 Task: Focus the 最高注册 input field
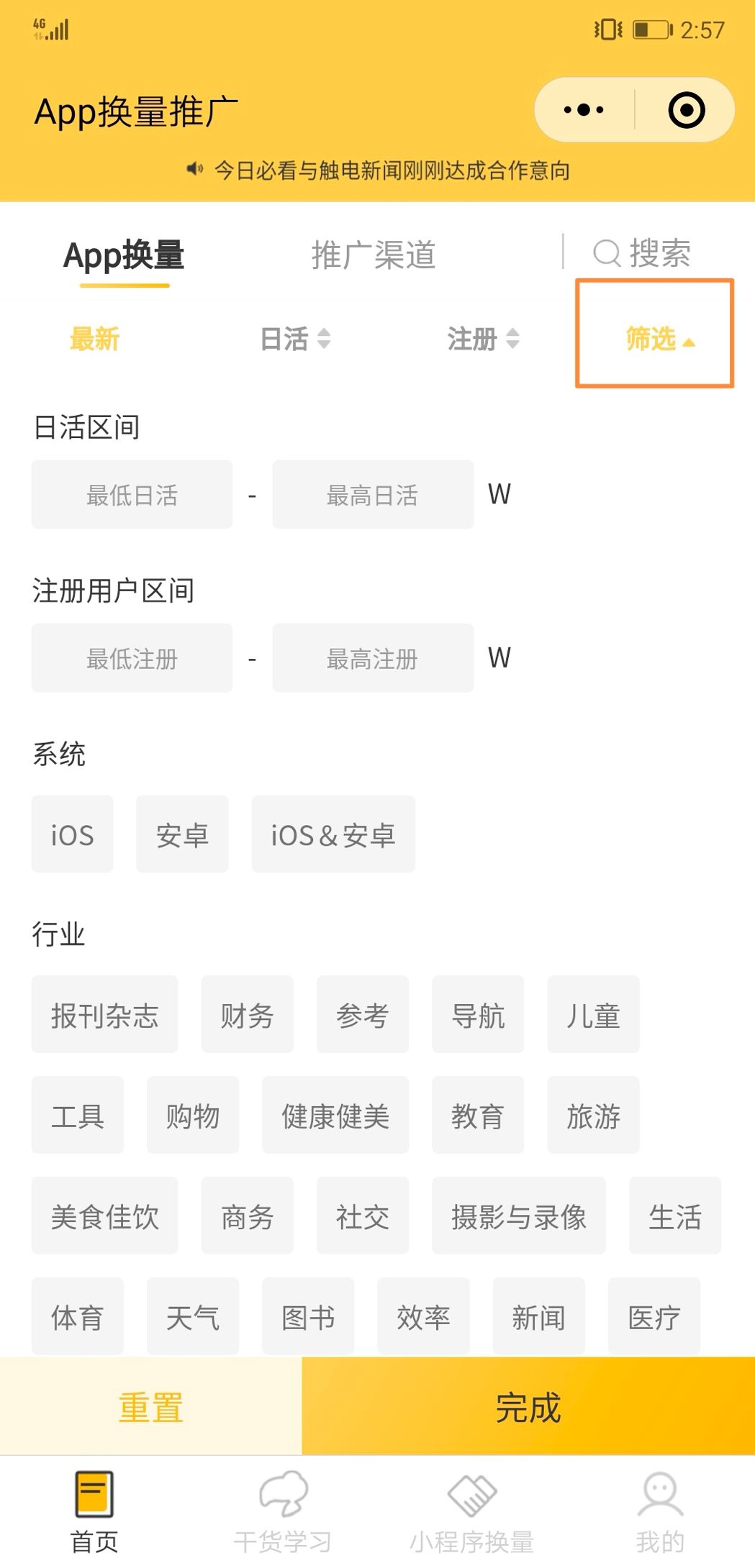pos(372,658)
